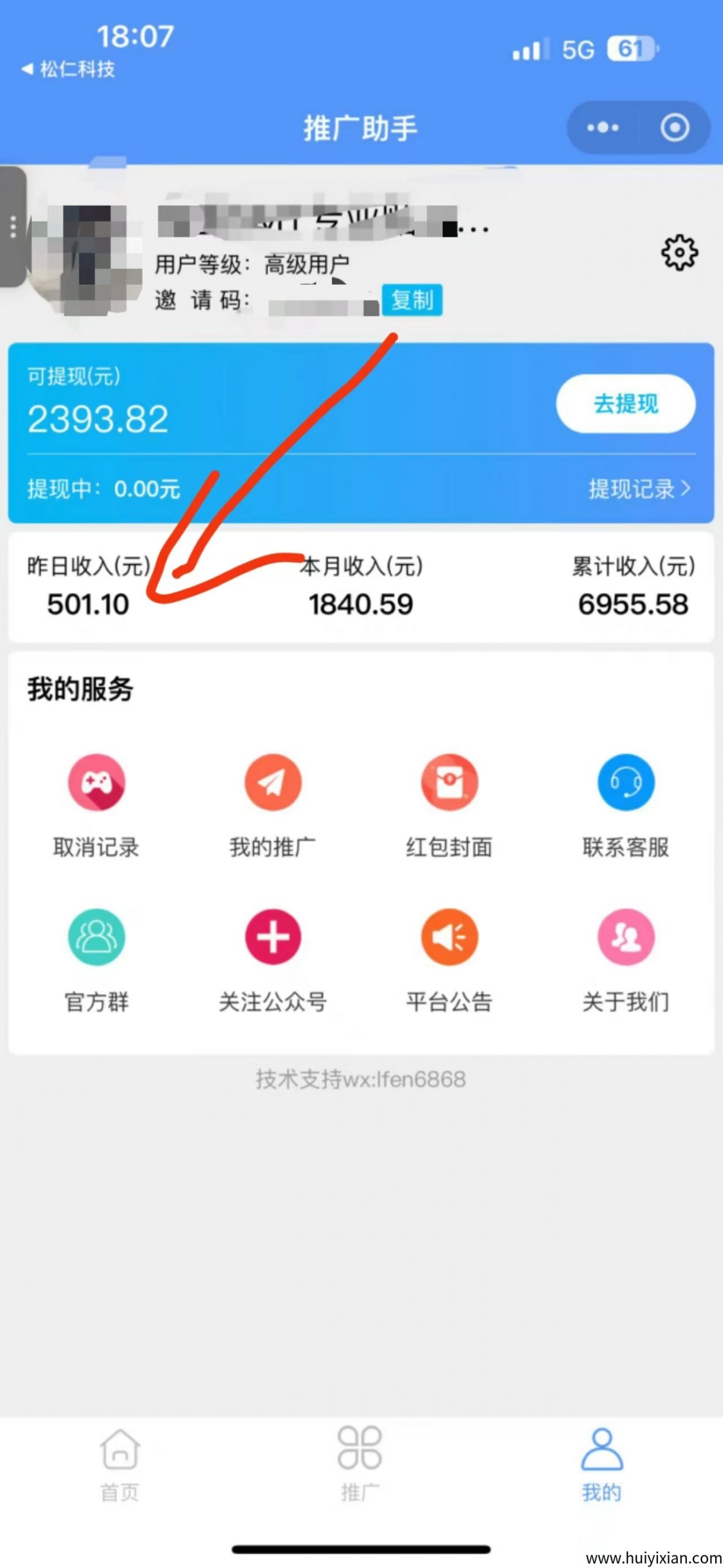Tap 复制 to copy the invite code

pos(412,301)
